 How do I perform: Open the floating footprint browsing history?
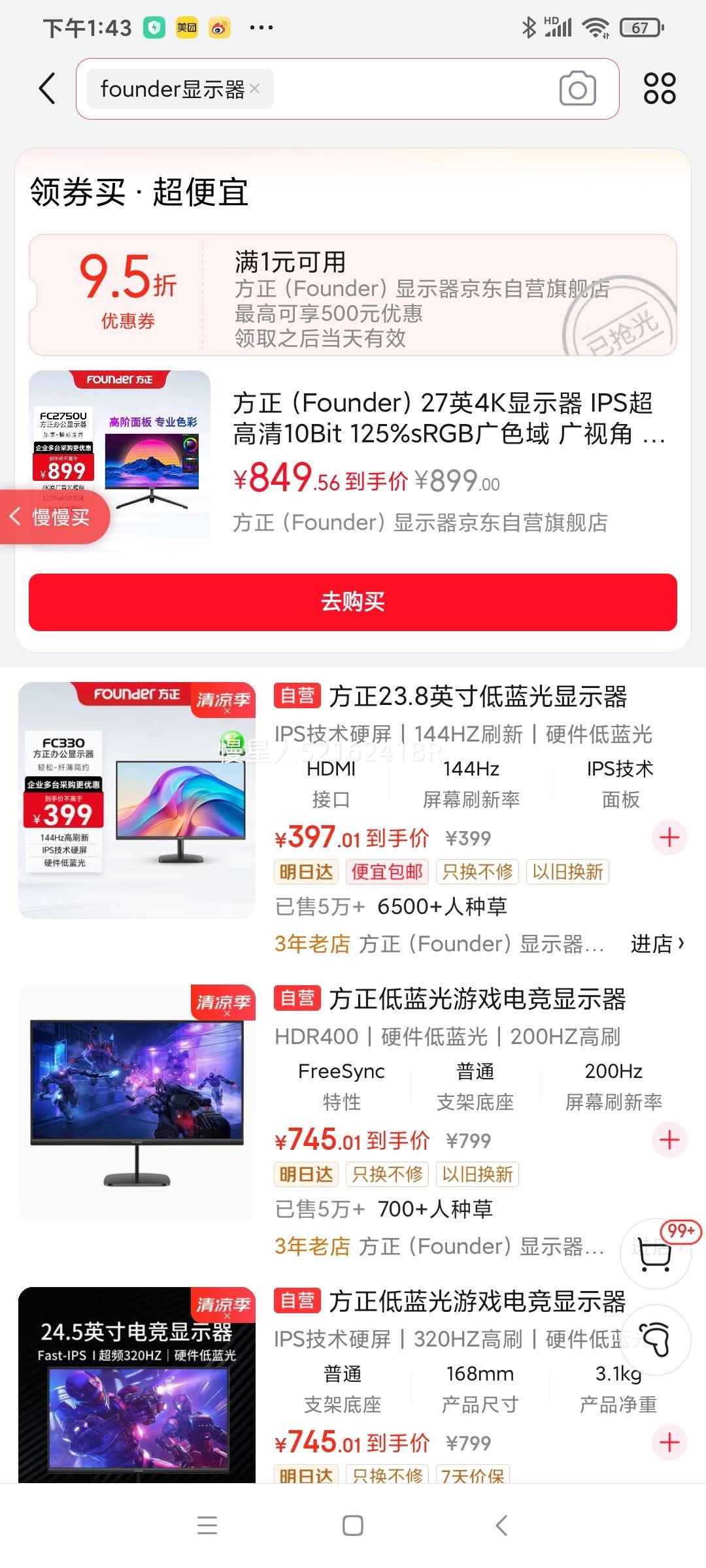click(655, 1339)
